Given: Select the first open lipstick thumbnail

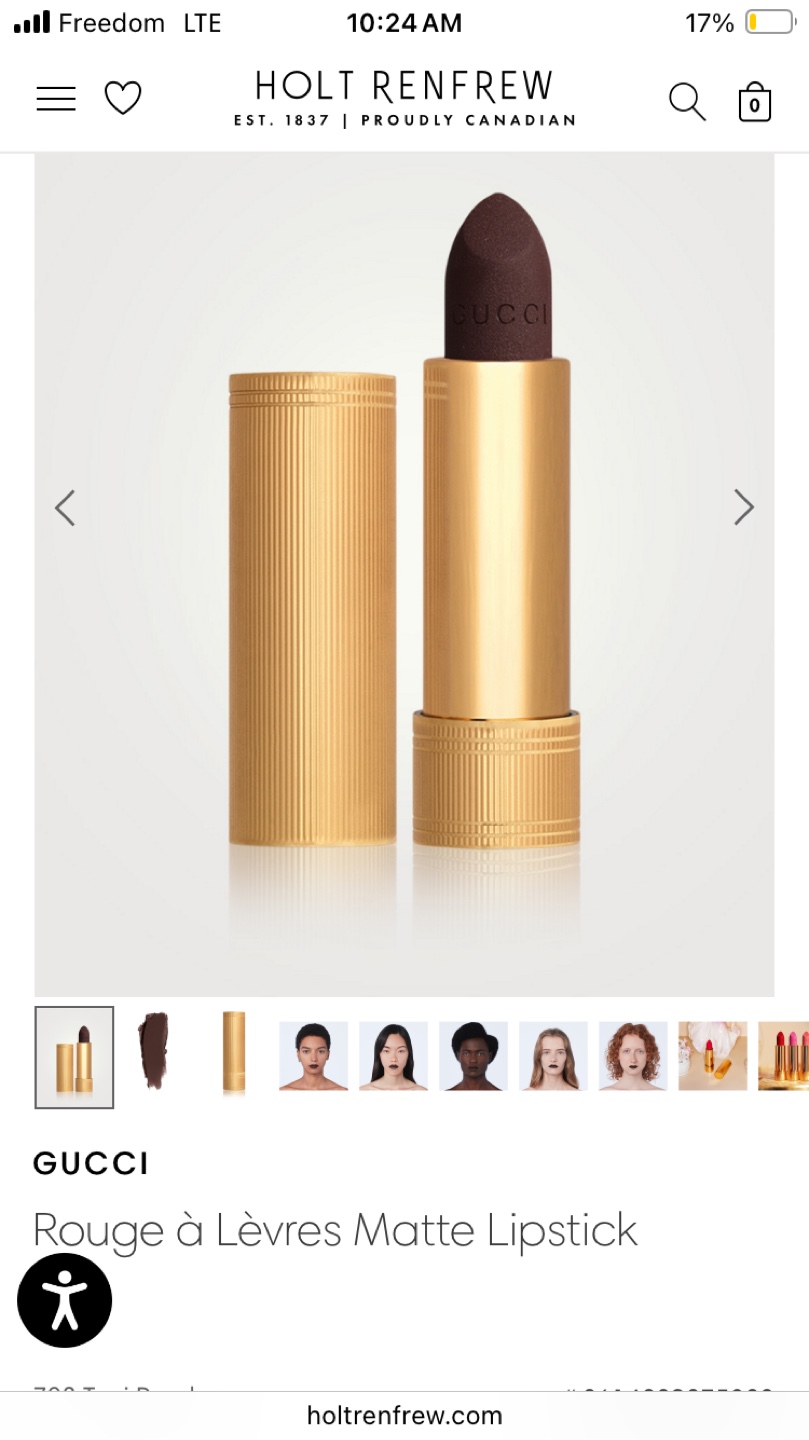Looking at the screenshot, I should pos(74,1057).
